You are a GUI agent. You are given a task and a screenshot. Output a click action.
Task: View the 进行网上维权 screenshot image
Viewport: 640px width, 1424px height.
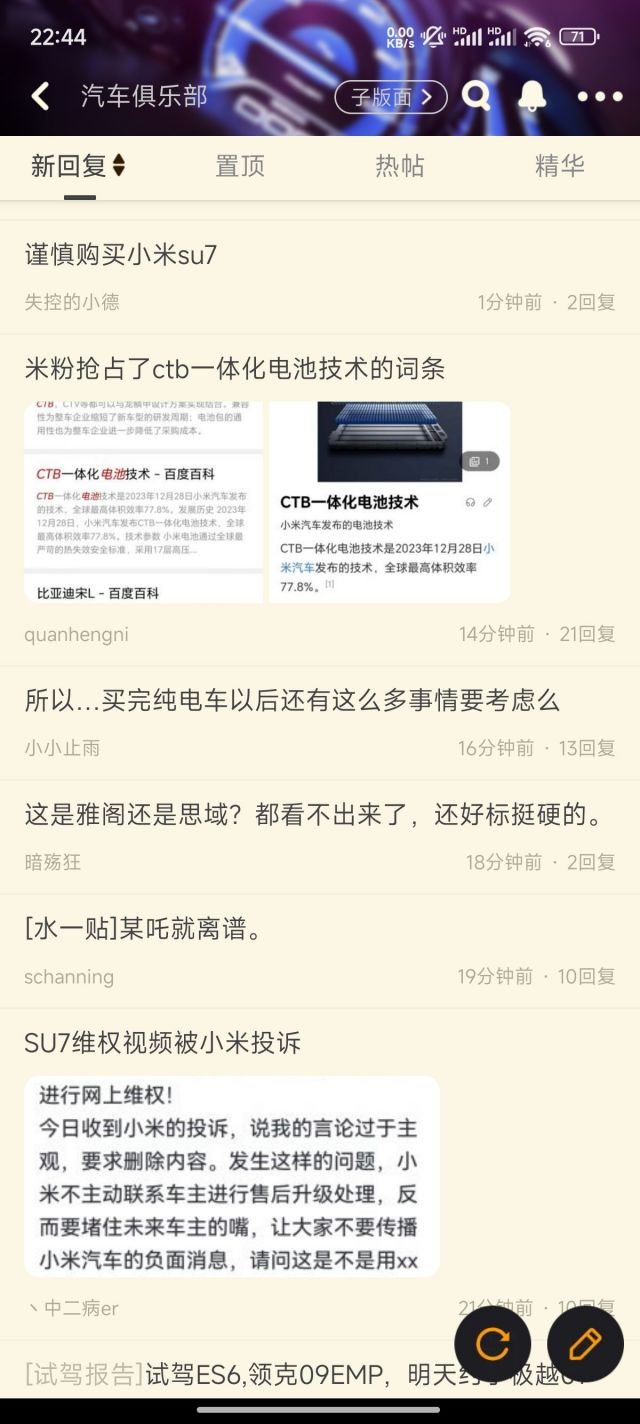pos(232,1176)
